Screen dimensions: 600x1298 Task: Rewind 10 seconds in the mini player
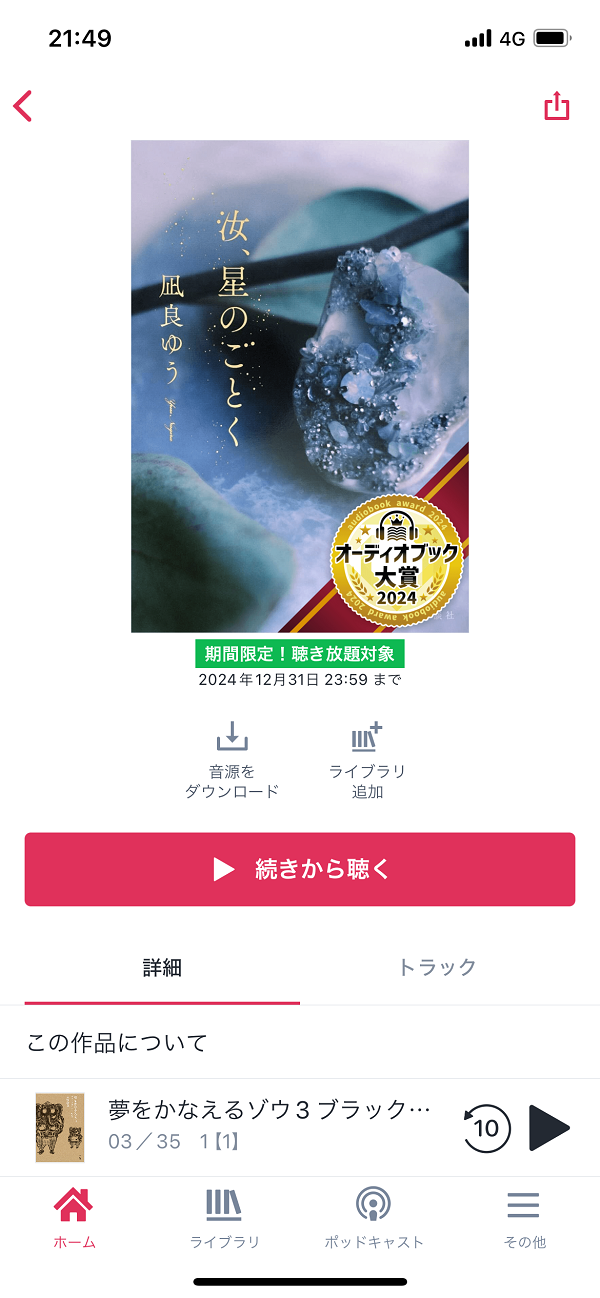click(x=487, y=1128)
